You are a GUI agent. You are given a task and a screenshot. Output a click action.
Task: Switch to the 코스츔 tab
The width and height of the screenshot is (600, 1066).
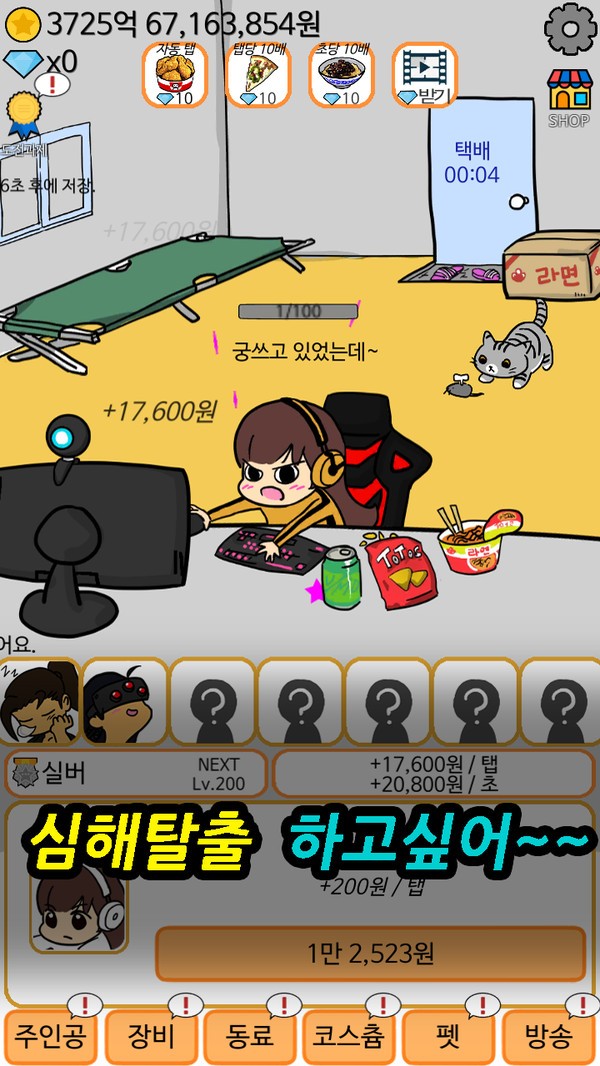(x=349, y=1037)
